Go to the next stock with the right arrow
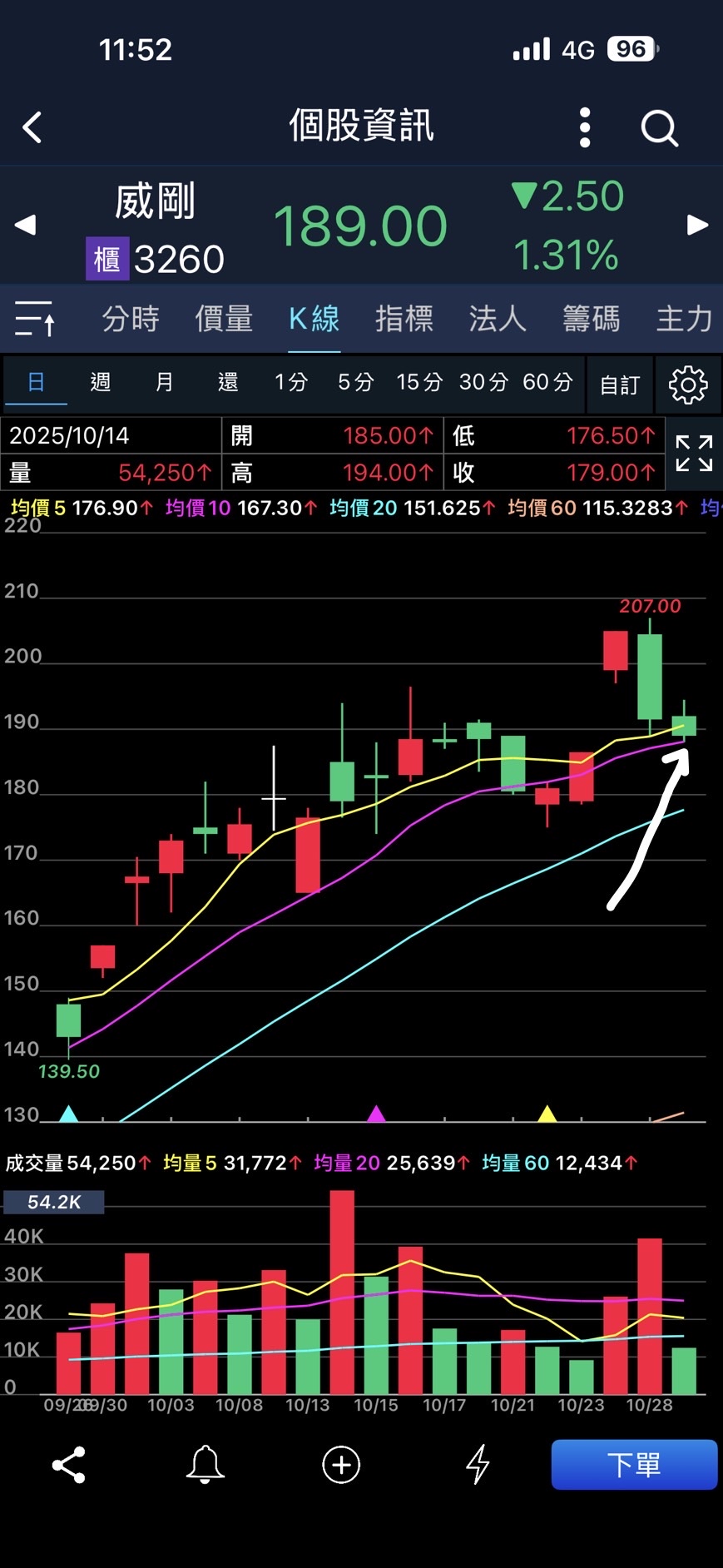 click(x=697, y=225)
